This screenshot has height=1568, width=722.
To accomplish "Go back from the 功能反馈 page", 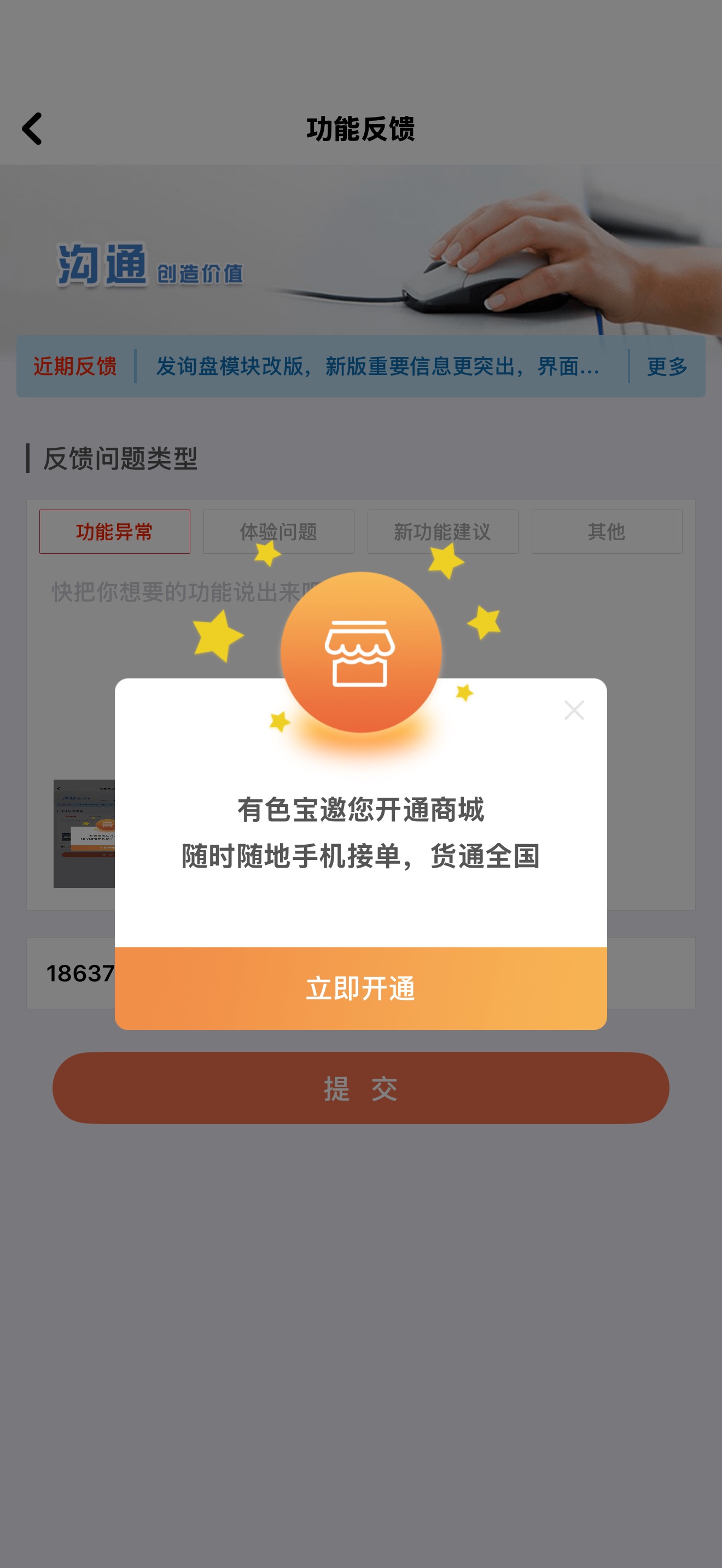I will (32, 128).
